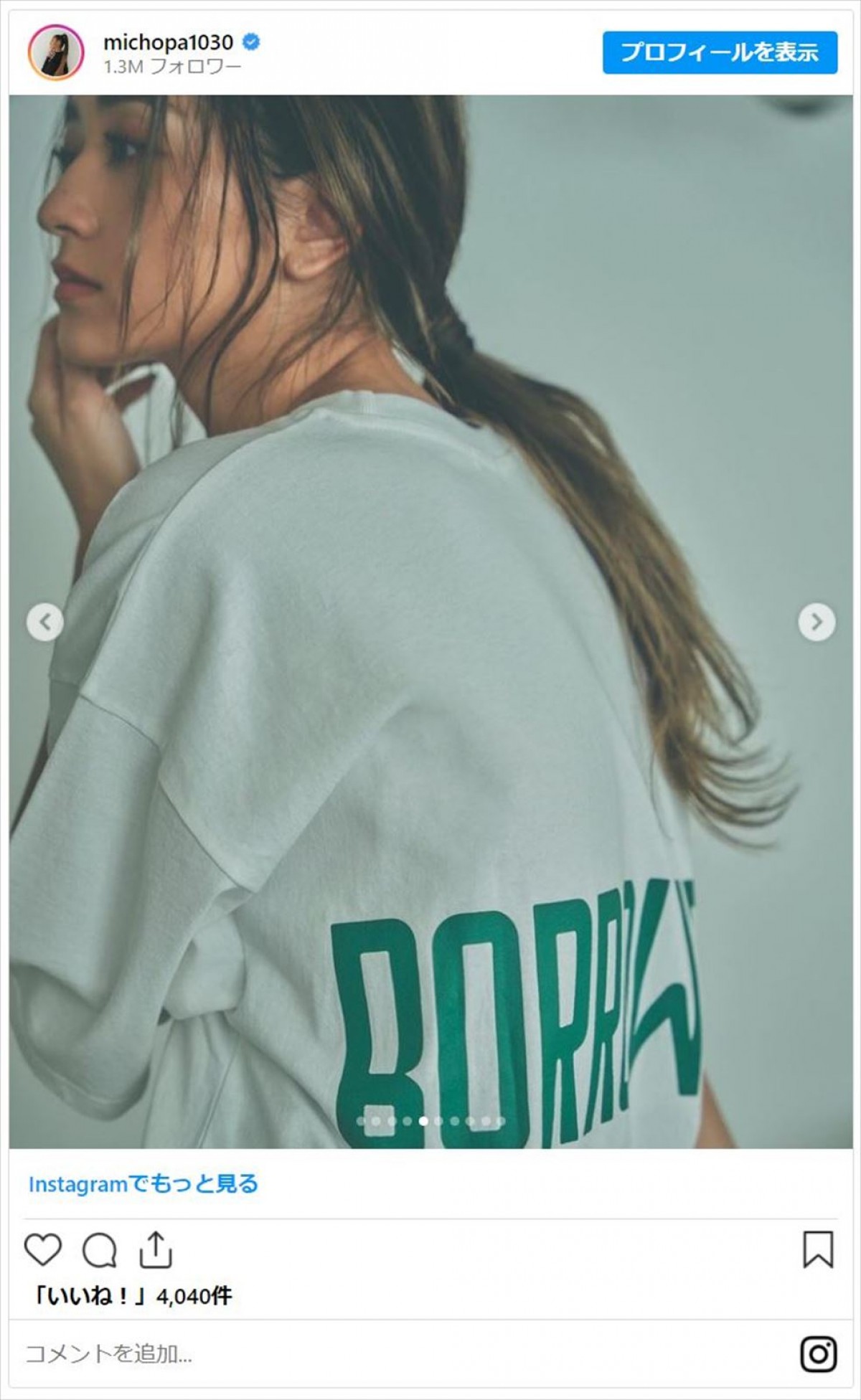Tap the コメントを追加 comment field
Screen dimensions: 861x1400
point(287,1353)
